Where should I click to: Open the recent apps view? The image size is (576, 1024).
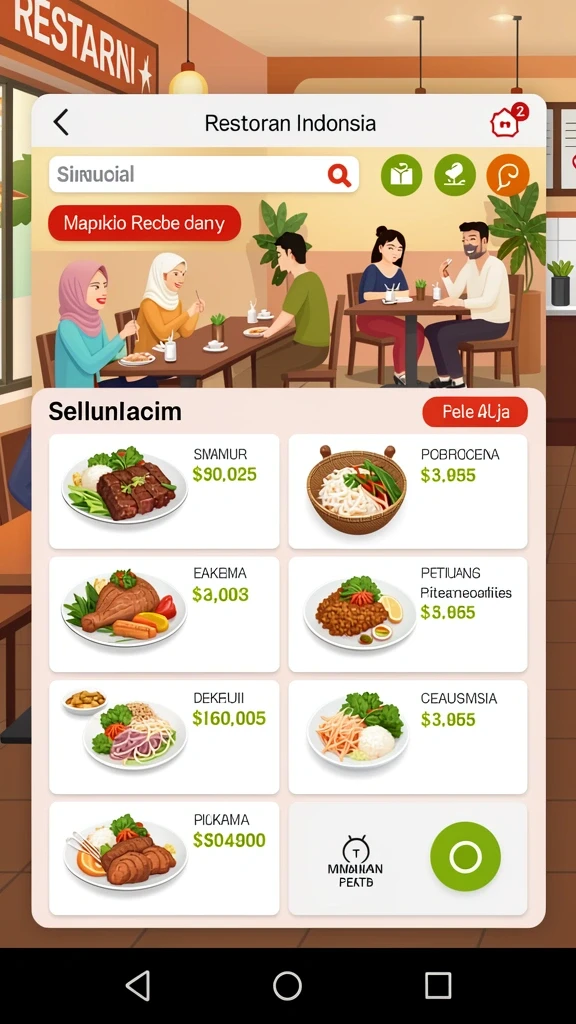pos(438,985)
